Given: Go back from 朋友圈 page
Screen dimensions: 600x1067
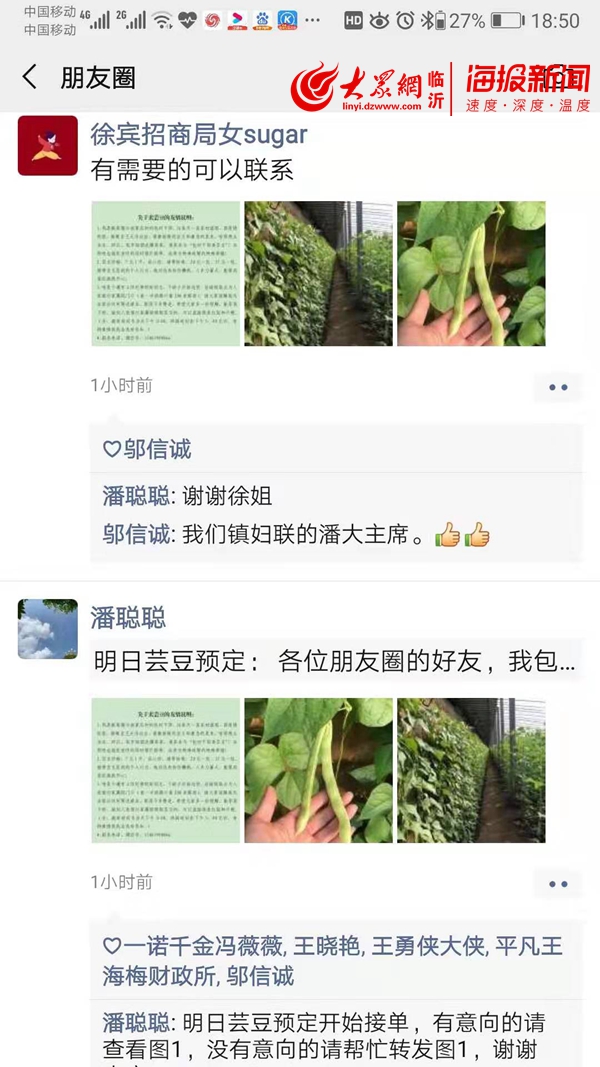Looking at the screenshot, I should tap(30, 77).
